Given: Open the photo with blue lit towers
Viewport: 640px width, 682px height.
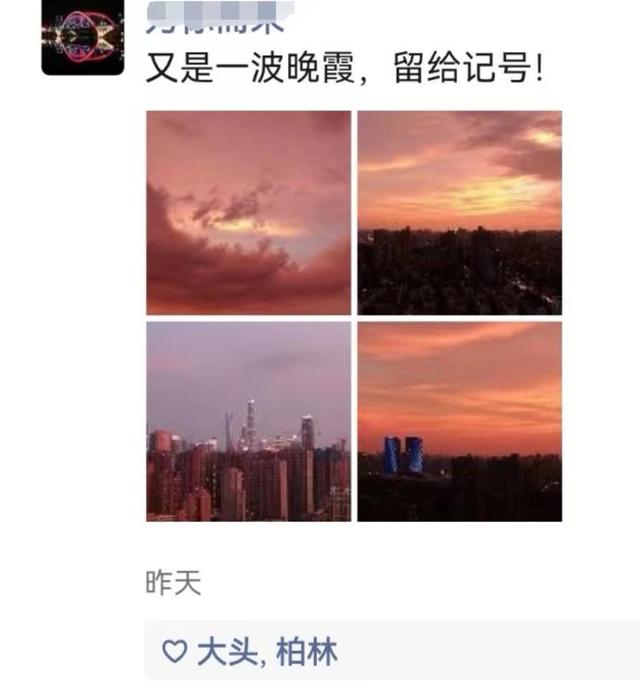Looking at the screenshot, I should coord(459,421).
